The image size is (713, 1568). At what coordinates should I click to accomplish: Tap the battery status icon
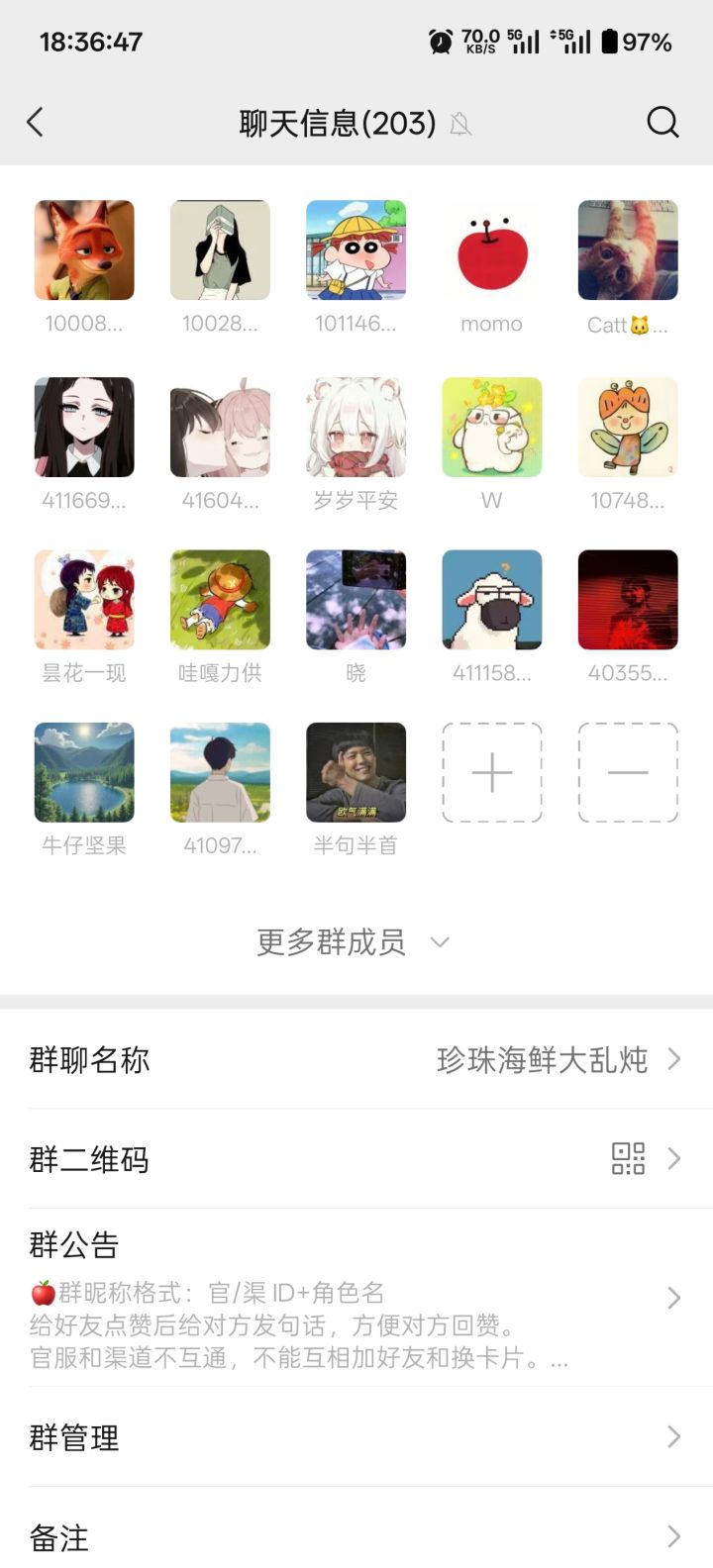(607, 41)
